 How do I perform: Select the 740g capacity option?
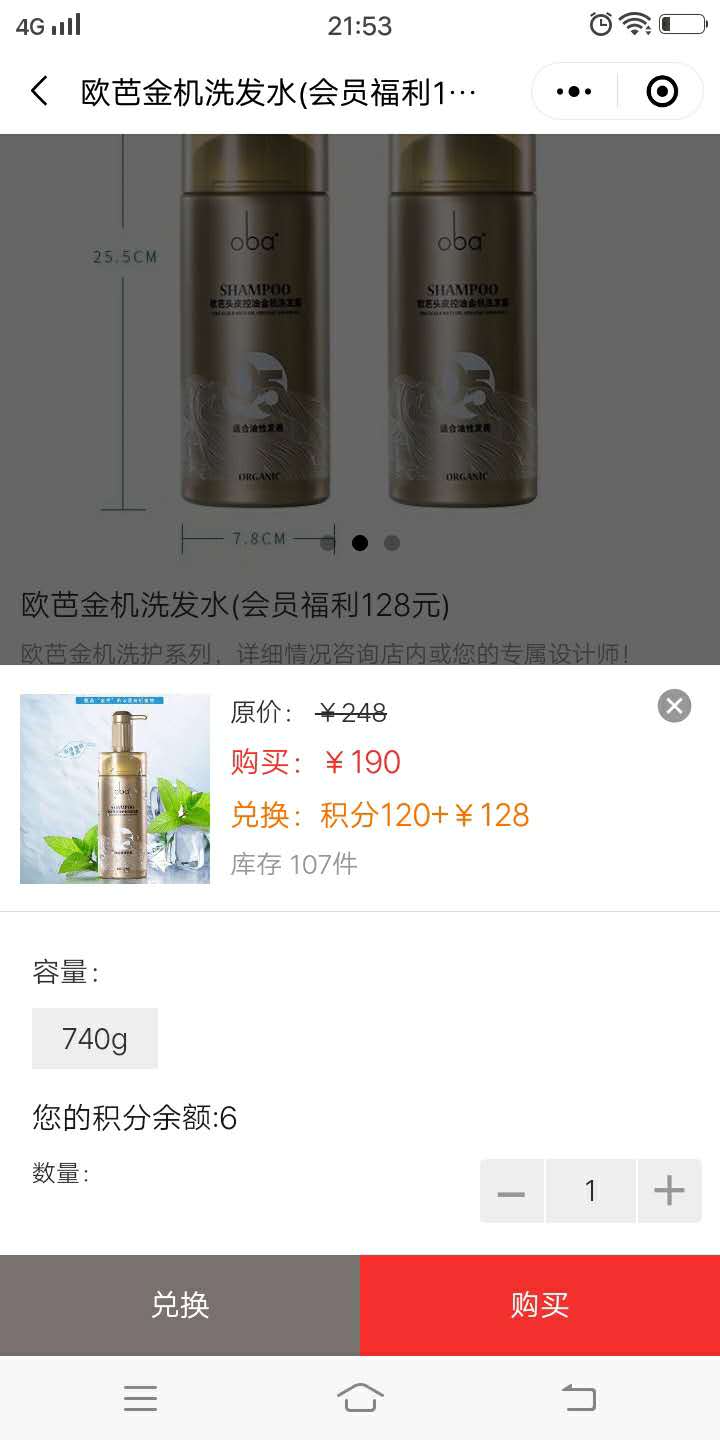95,1039
